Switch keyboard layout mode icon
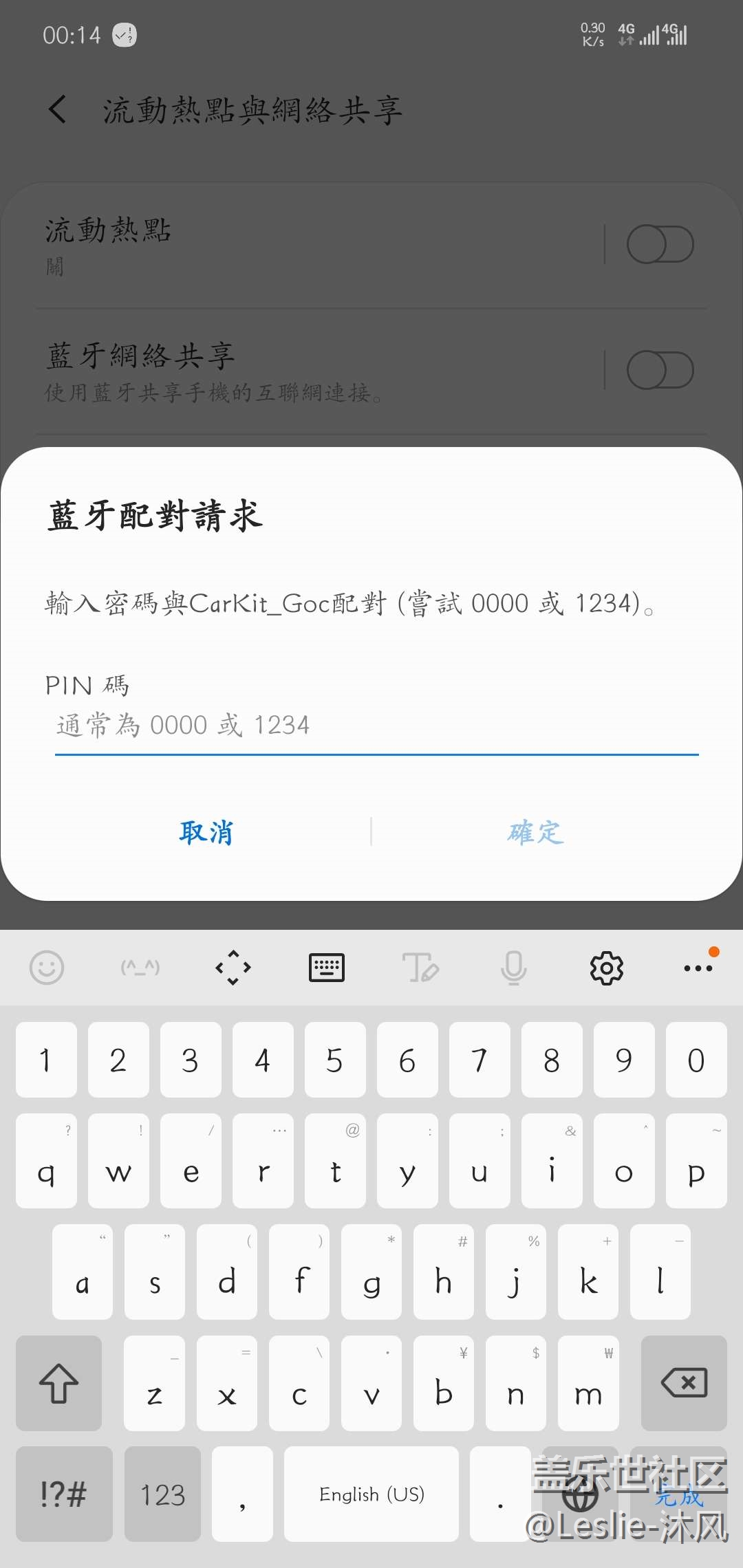 [327, 968]
